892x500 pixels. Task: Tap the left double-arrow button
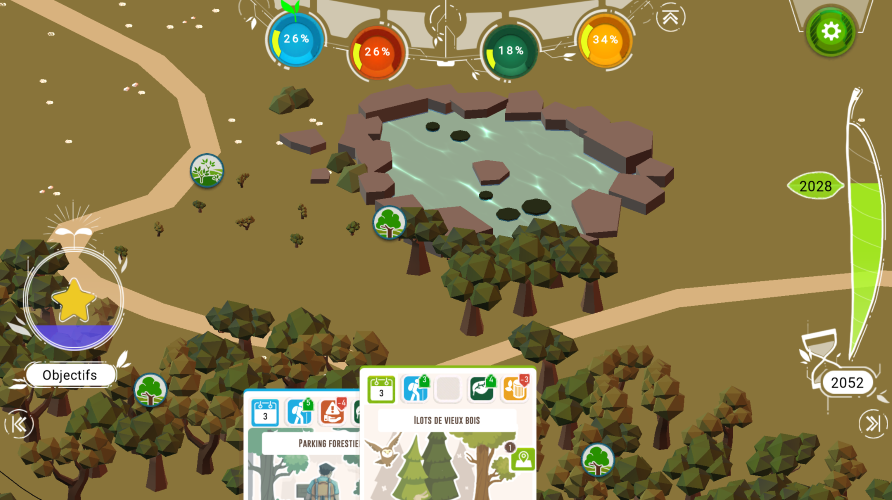tap(18, 424)
